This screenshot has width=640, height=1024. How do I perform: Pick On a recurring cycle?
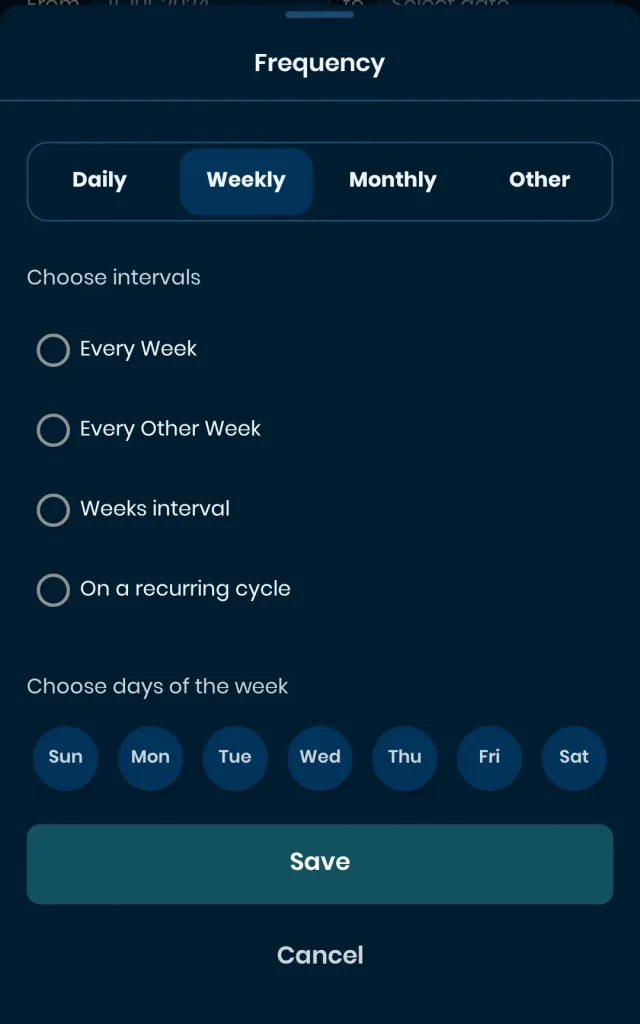tap(53, 590)
